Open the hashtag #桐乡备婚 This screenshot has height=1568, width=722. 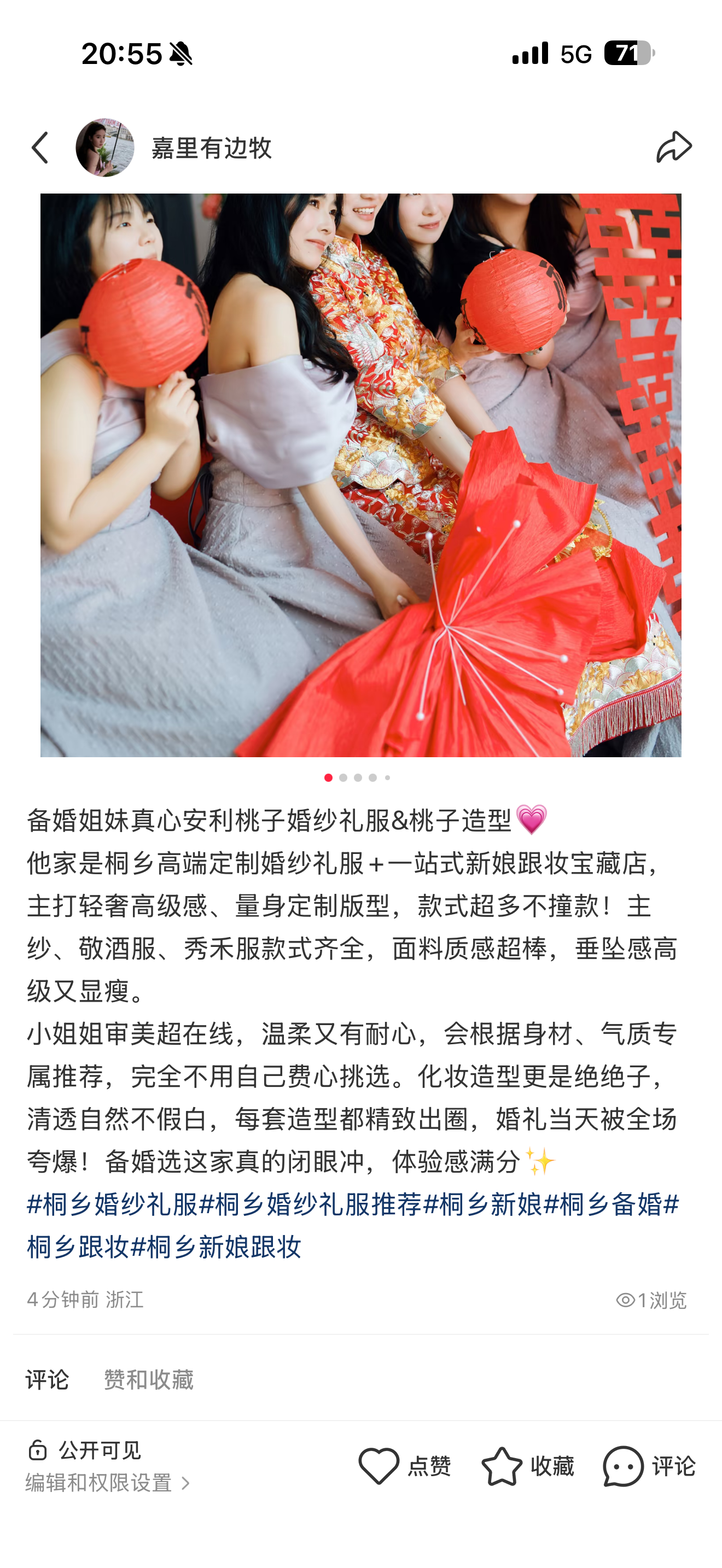click(x=602, y=1204)
